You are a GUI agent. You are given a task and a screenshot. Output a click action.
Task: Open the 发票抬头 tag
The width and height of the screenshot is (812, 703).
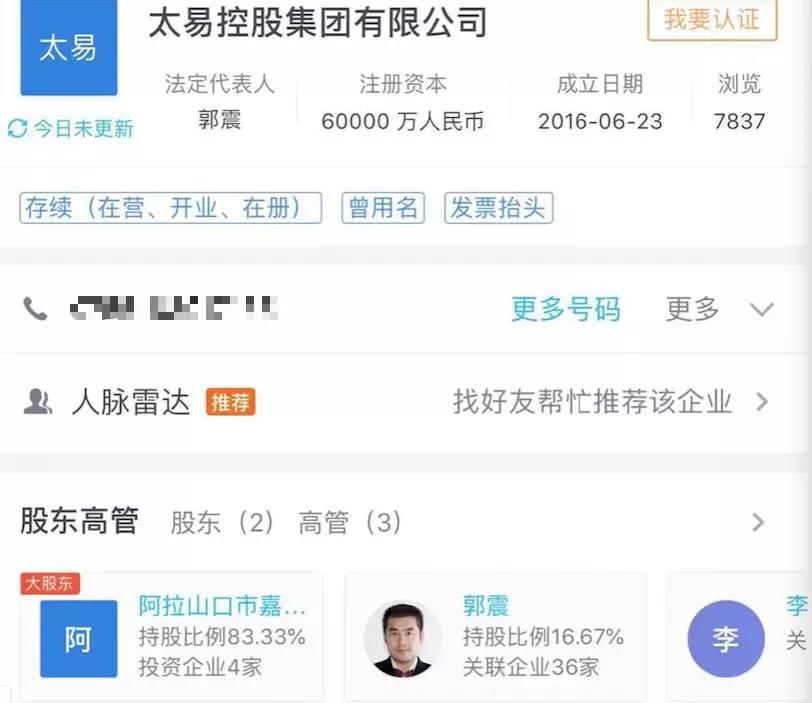[499, 208]
